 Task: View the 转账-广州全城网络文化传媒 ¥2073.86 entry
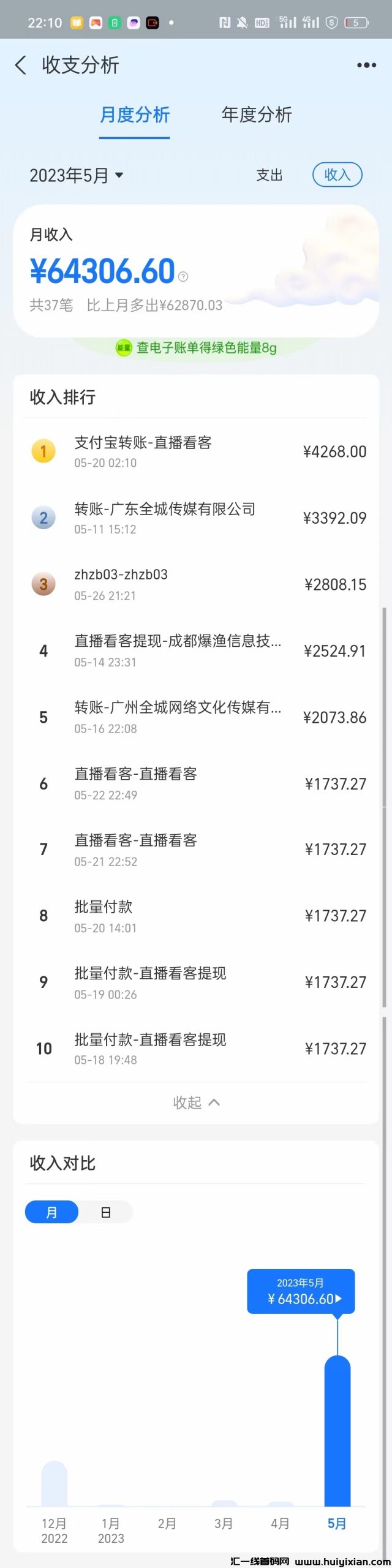[196, 717]
